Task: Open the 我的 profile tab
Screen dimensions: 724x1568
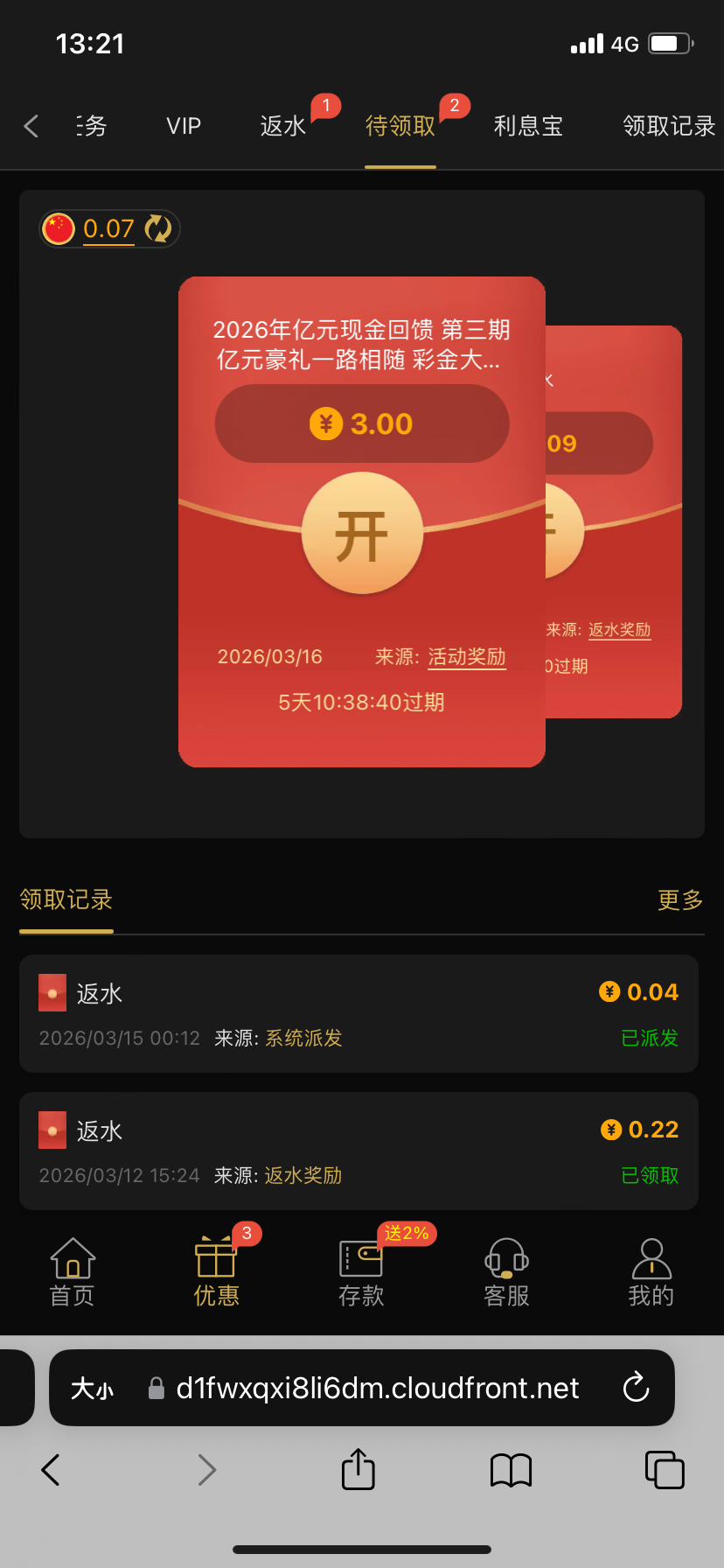Action: tap(651, 1272)
